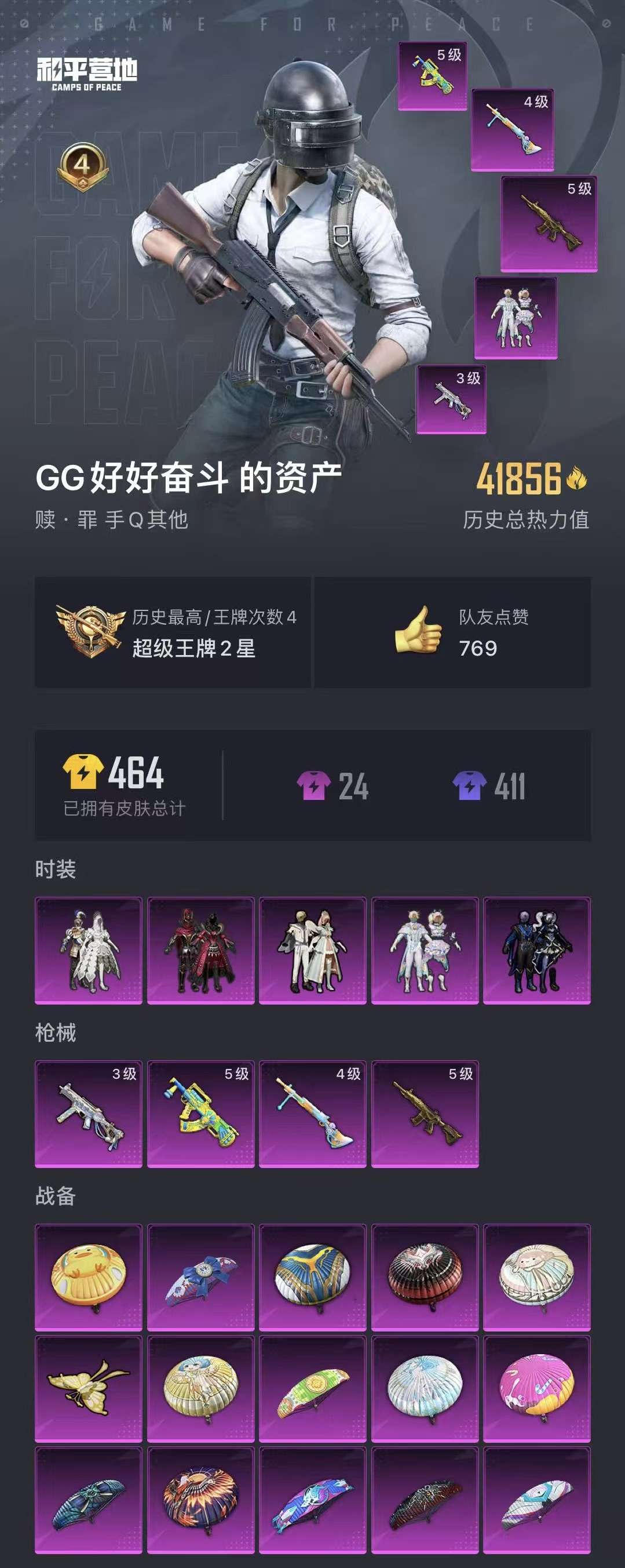Open the yellow duck parachute in 战备
The height and width of the screenshot is (1568, 625).
(88, 1276)
